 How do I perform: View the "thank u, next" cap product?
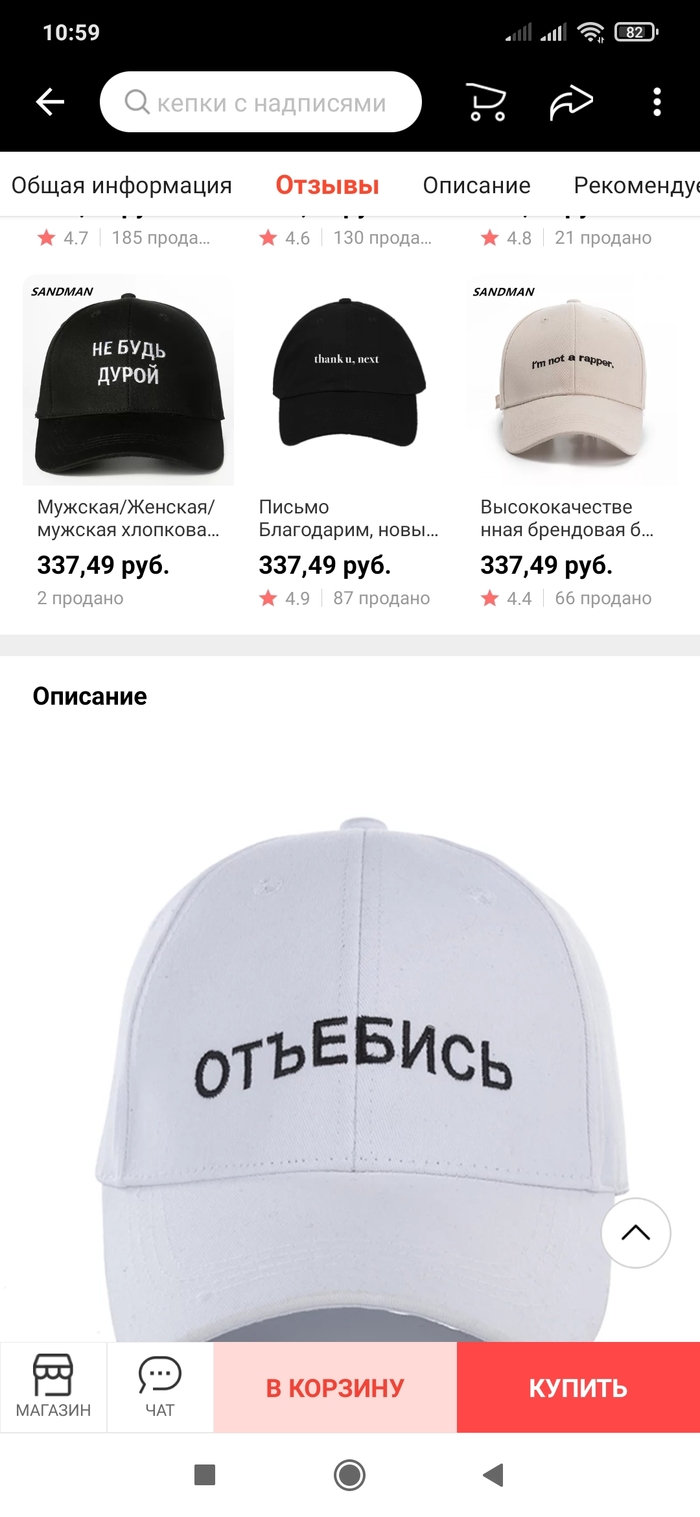pos(349,382)
